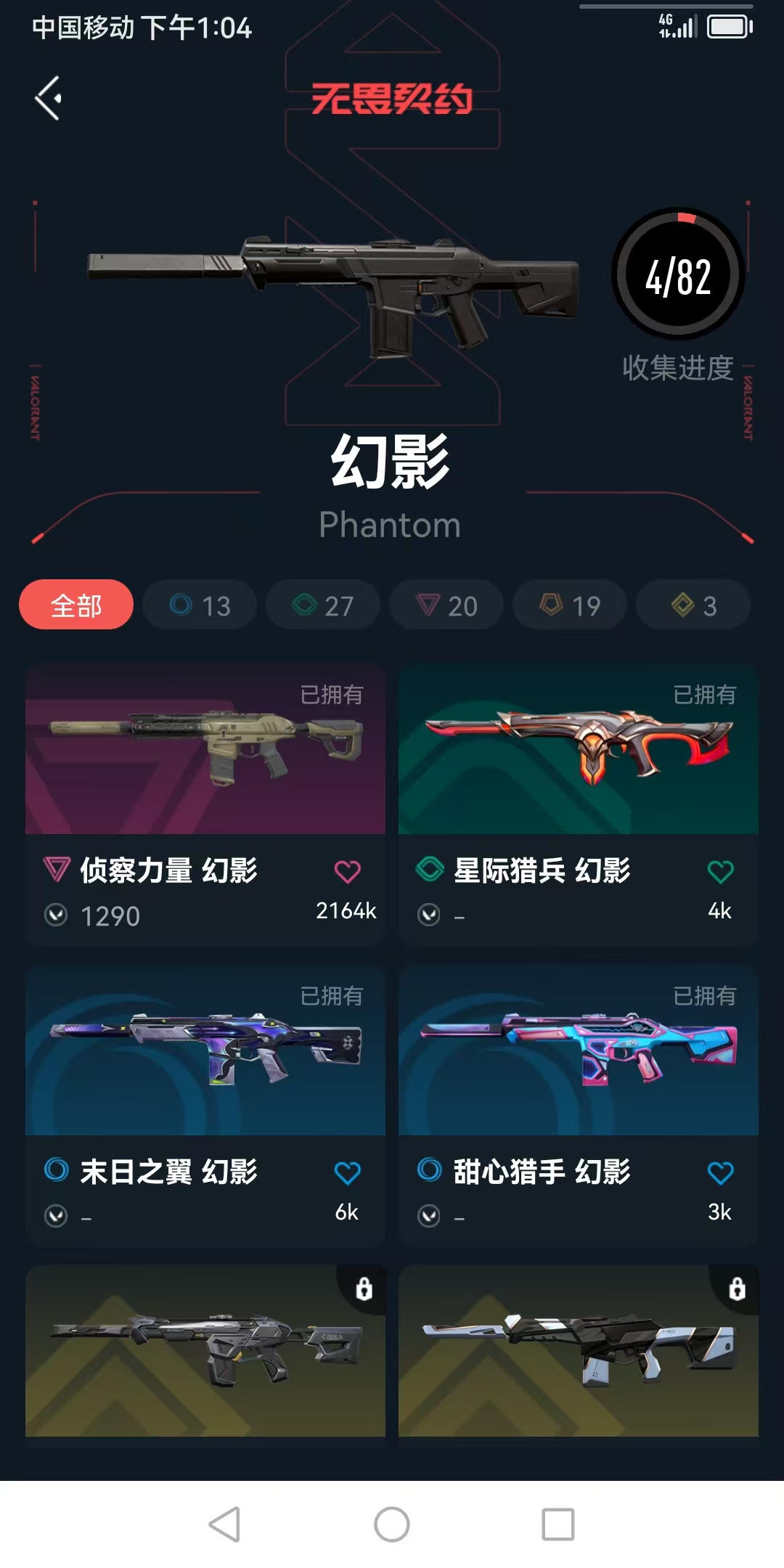Like the 星际猎兵 幻影 skin
Screen dimensions: 784x1568
pyautogui.click(x=720, y=871)
